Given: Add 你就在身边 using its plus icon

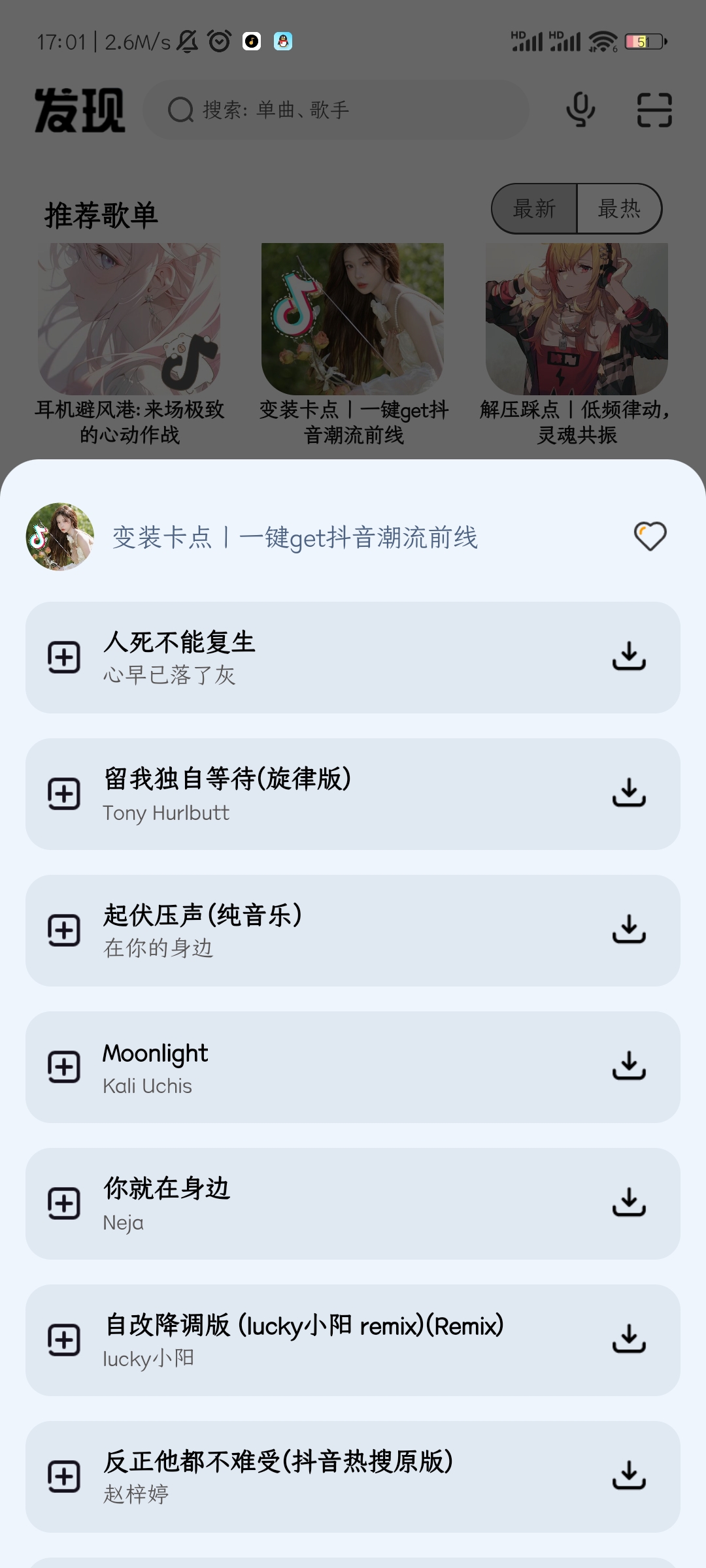Looking at the screenshot, I should pos(63,1204).
